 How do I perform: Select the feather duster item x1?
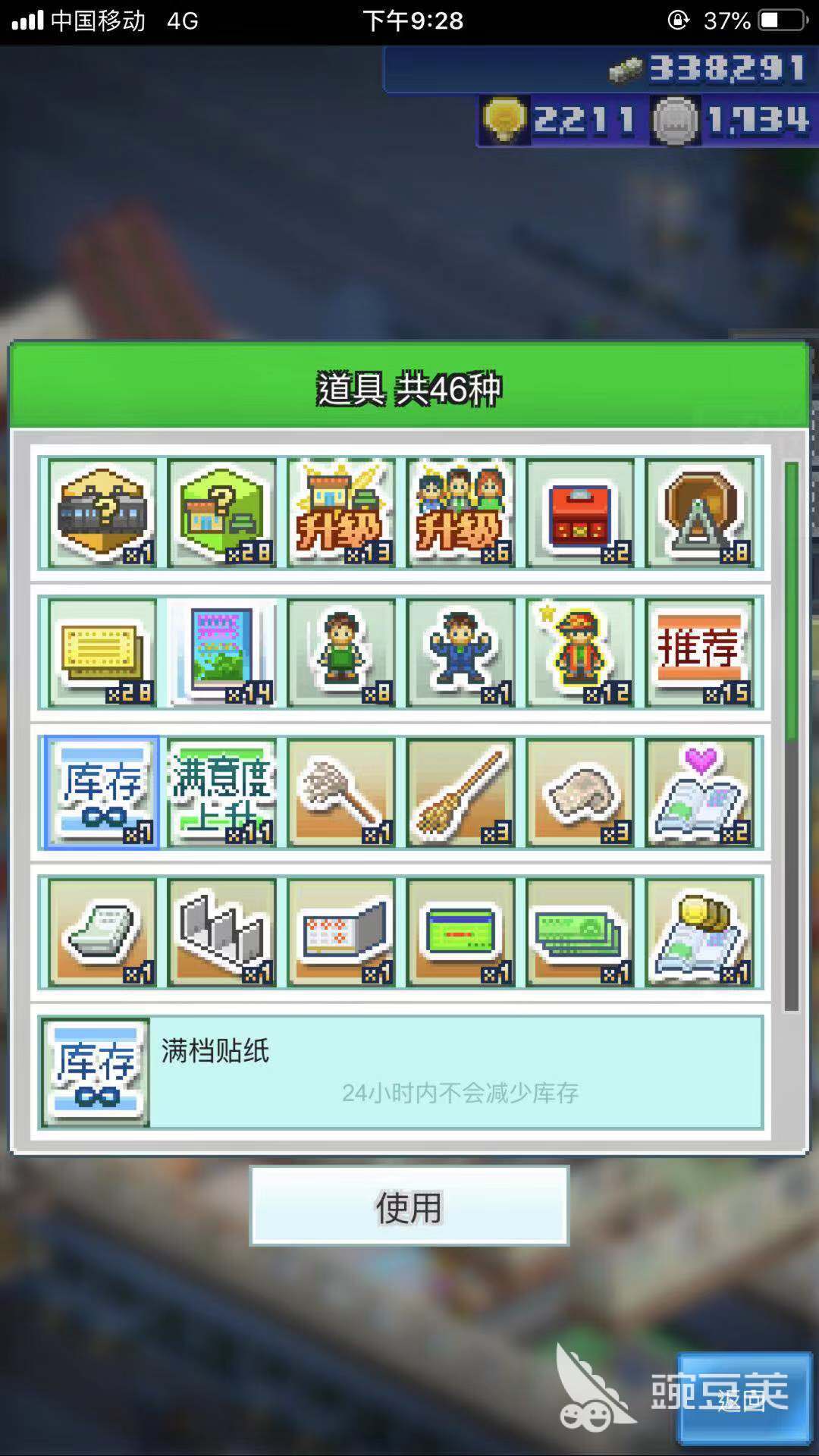pyautogui.click(x=341, y=792)
